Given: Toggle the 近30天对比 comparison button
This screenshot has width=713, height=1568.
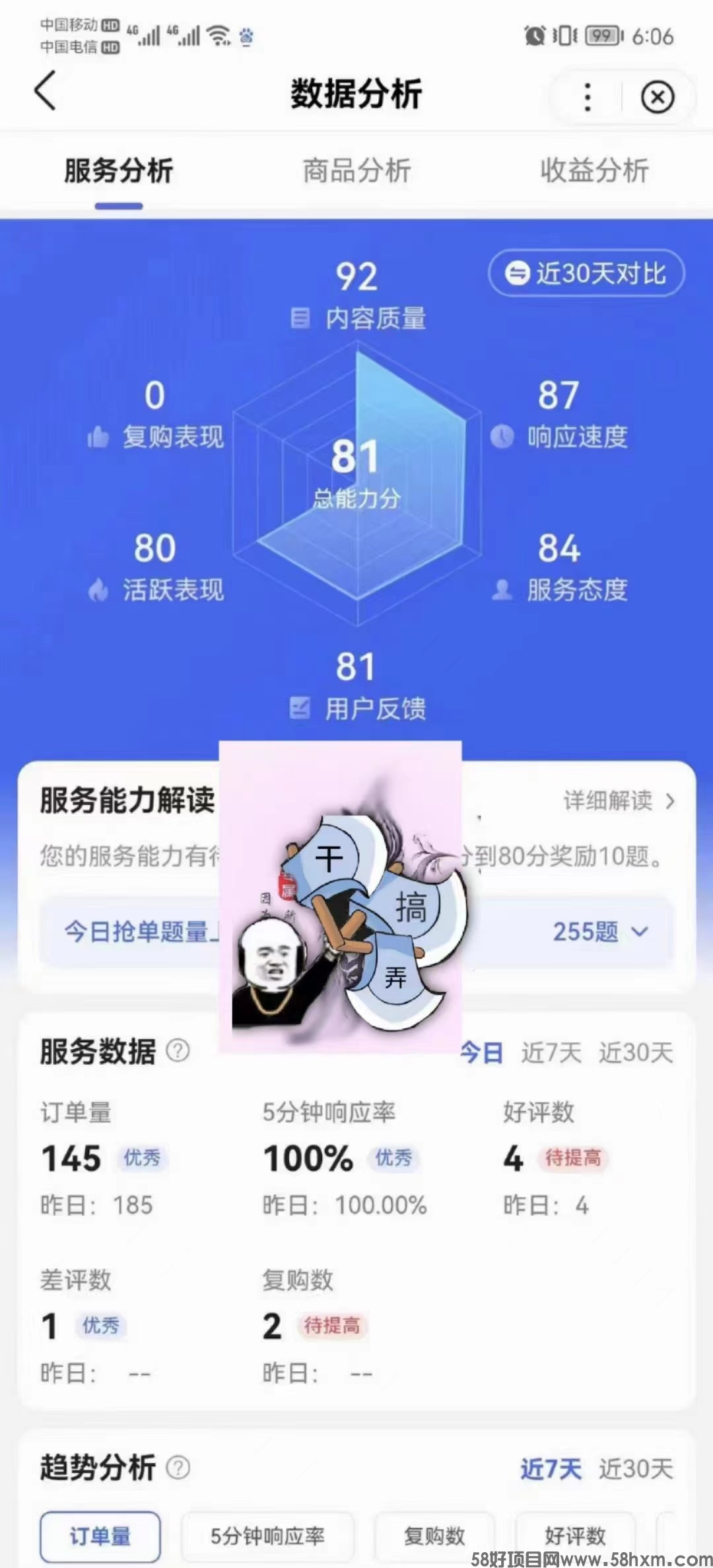Looking at the screenshot, I should pos(586,273).
